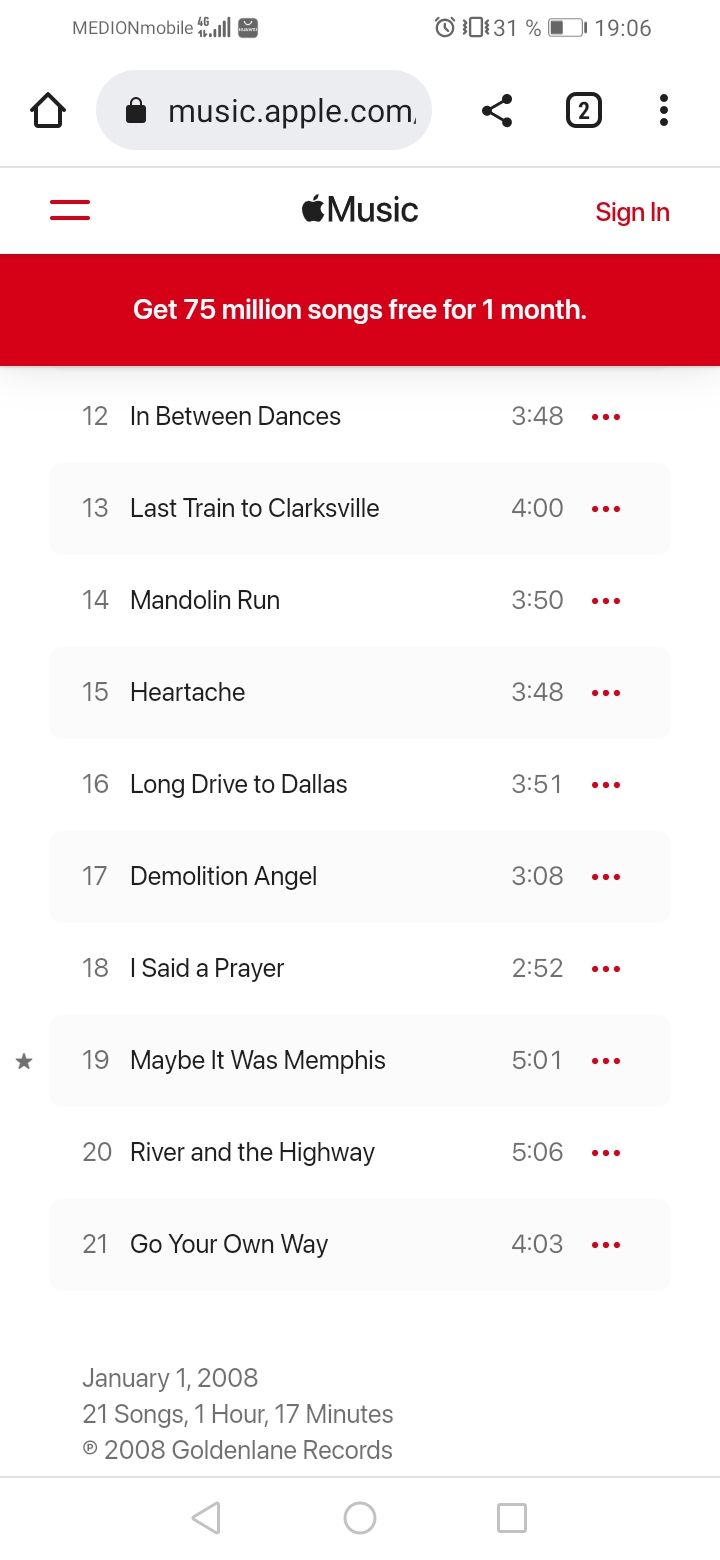Tap Sign In

point(632,212)
